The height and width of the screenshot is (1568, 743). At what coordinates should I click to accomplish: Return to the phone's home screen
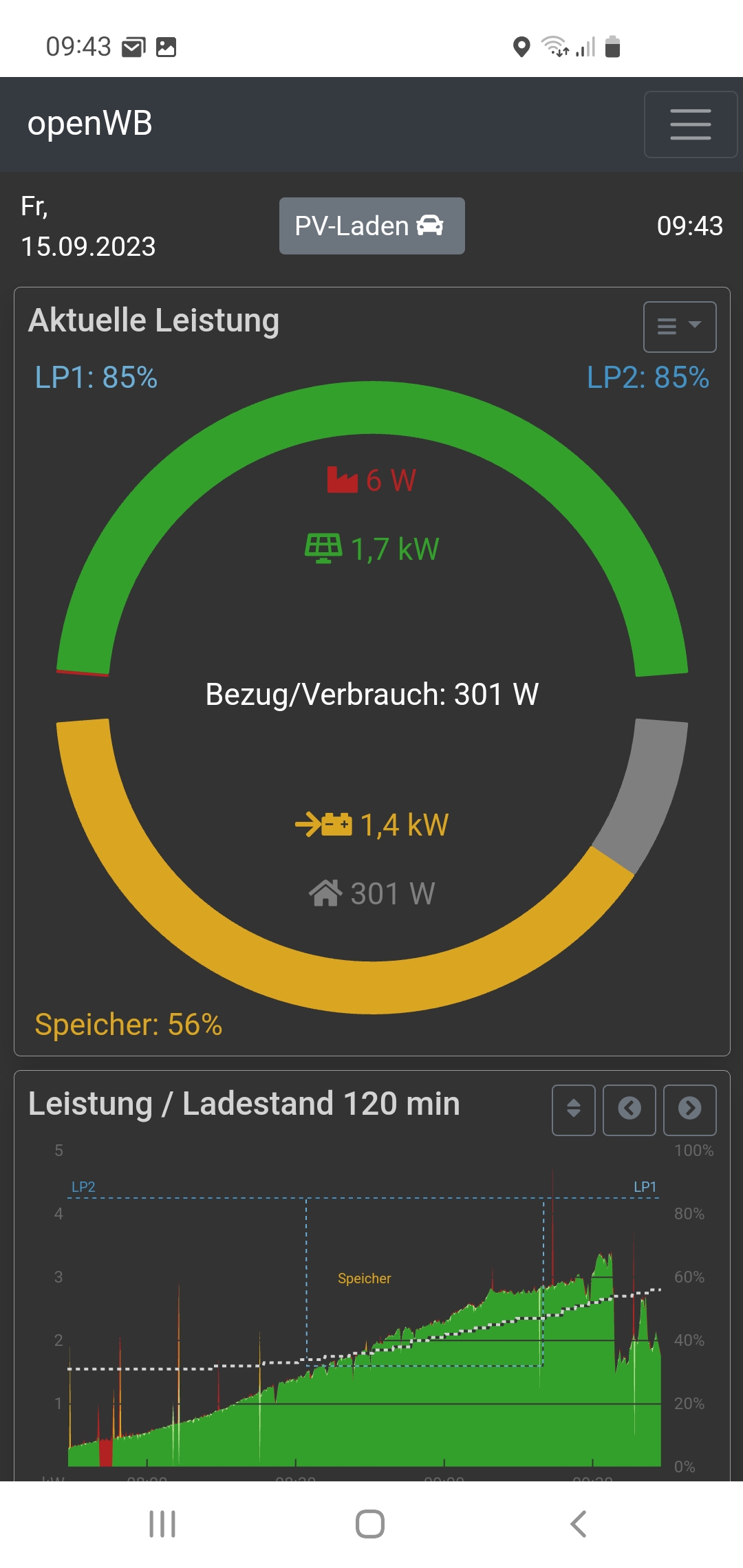click(x=370, y=1524)
